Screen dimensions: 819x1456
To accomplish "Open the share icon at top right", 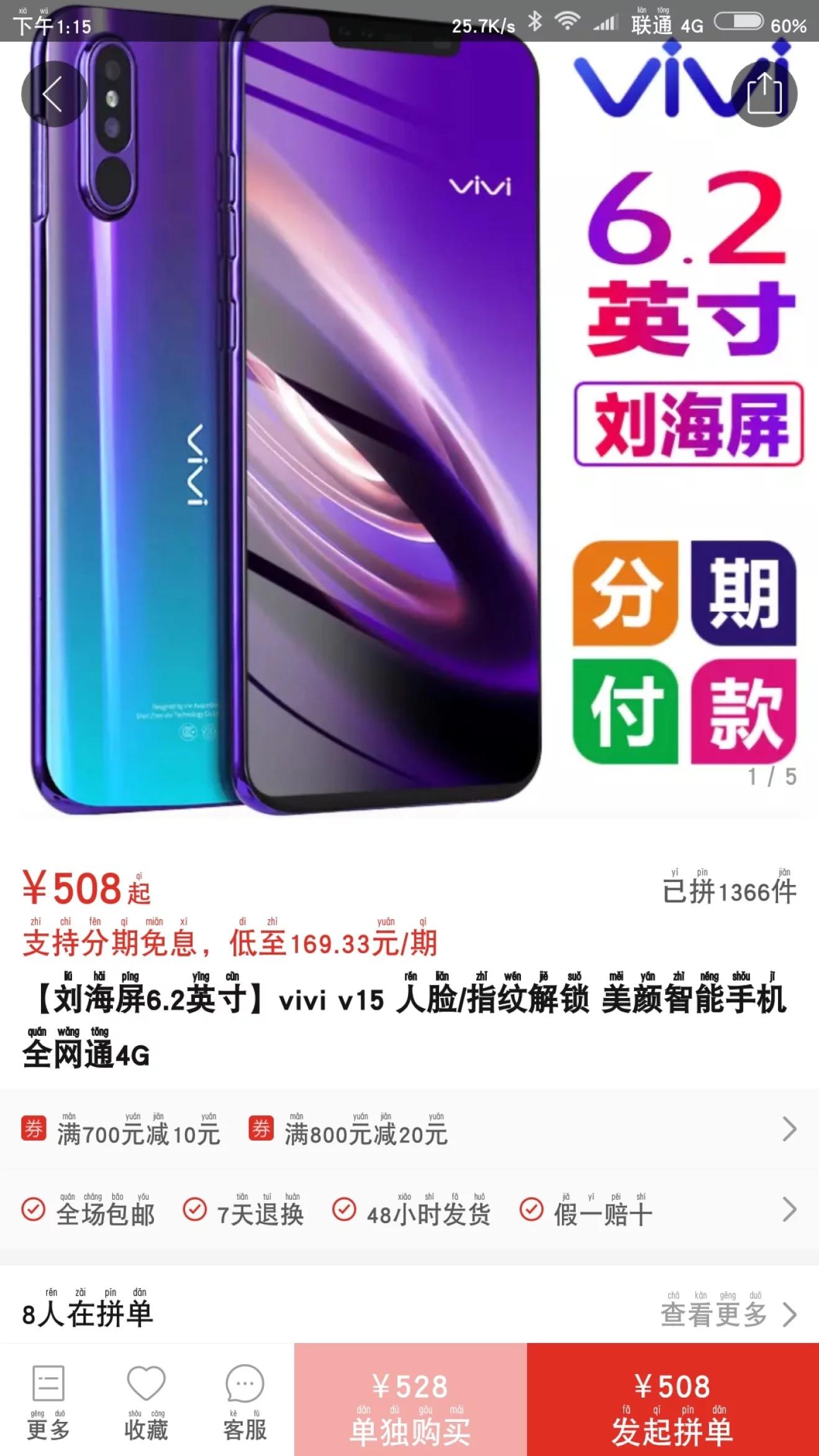I will coord(766,94).
